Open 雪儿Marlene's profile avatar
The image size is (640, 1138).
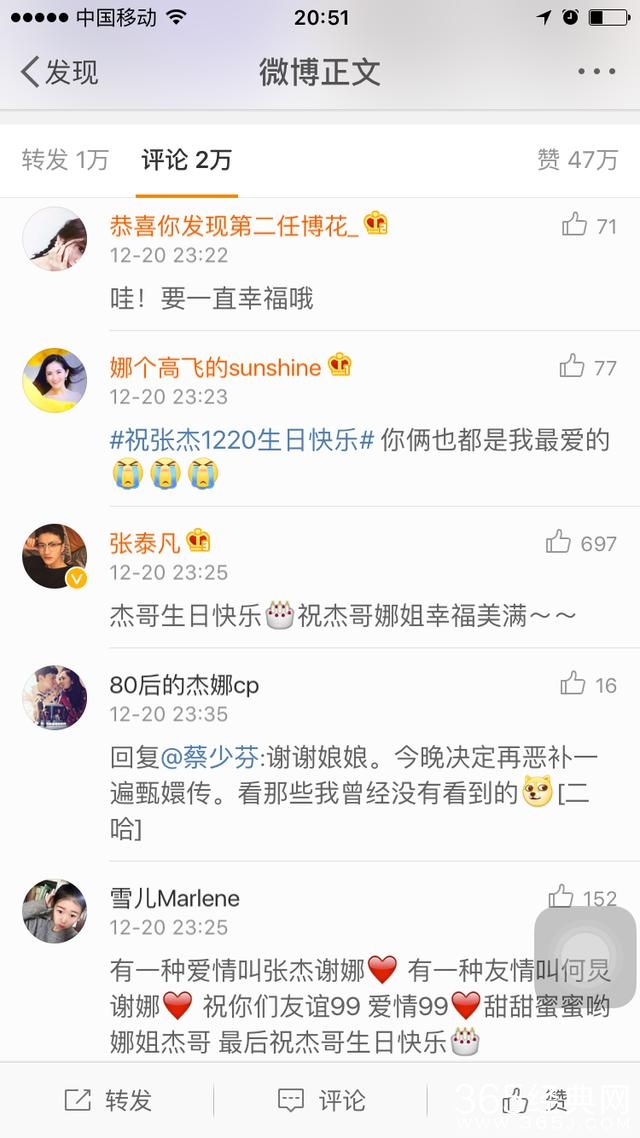[x=54, y=910]
